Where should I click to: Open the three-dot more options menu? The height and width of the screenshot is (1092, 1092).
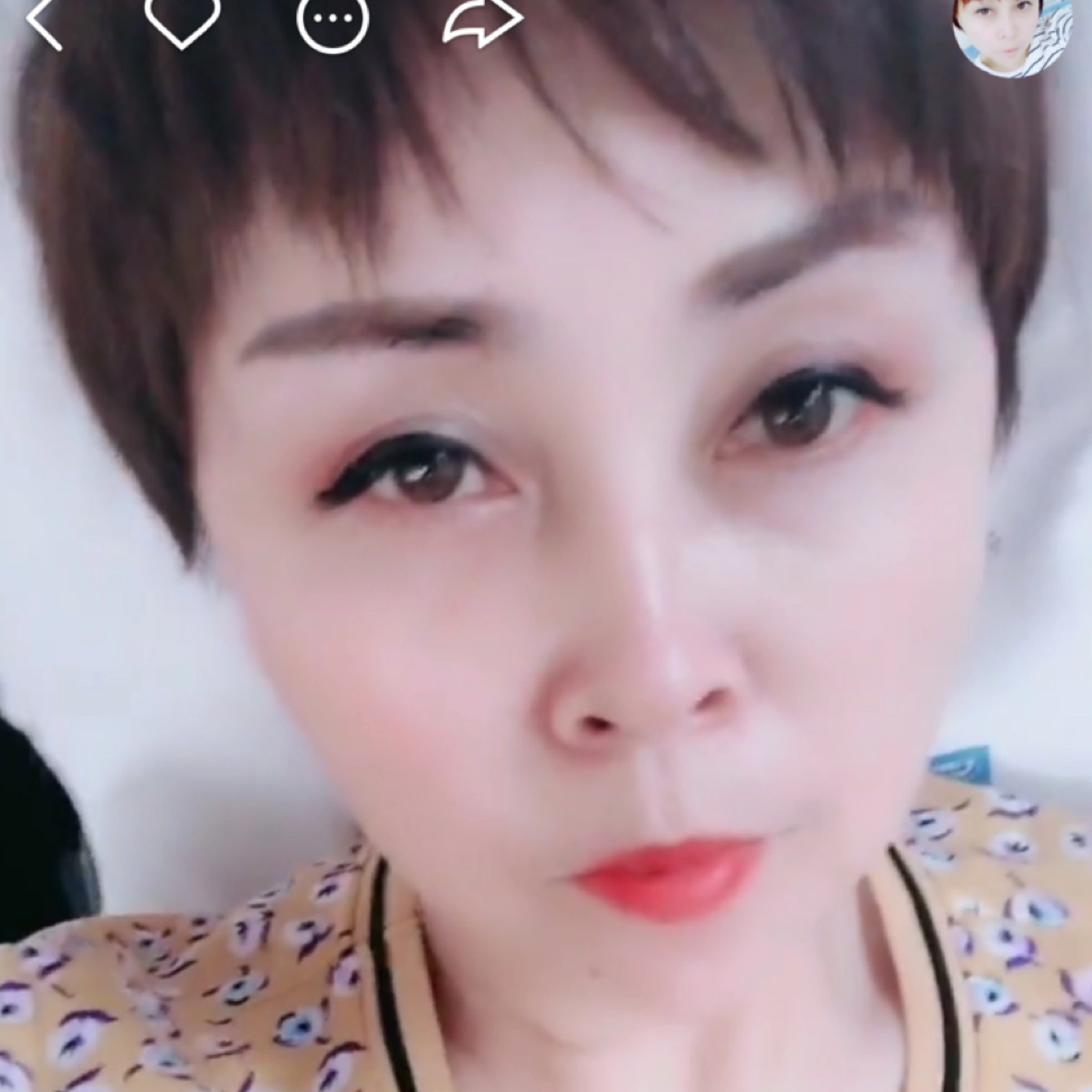333,19
